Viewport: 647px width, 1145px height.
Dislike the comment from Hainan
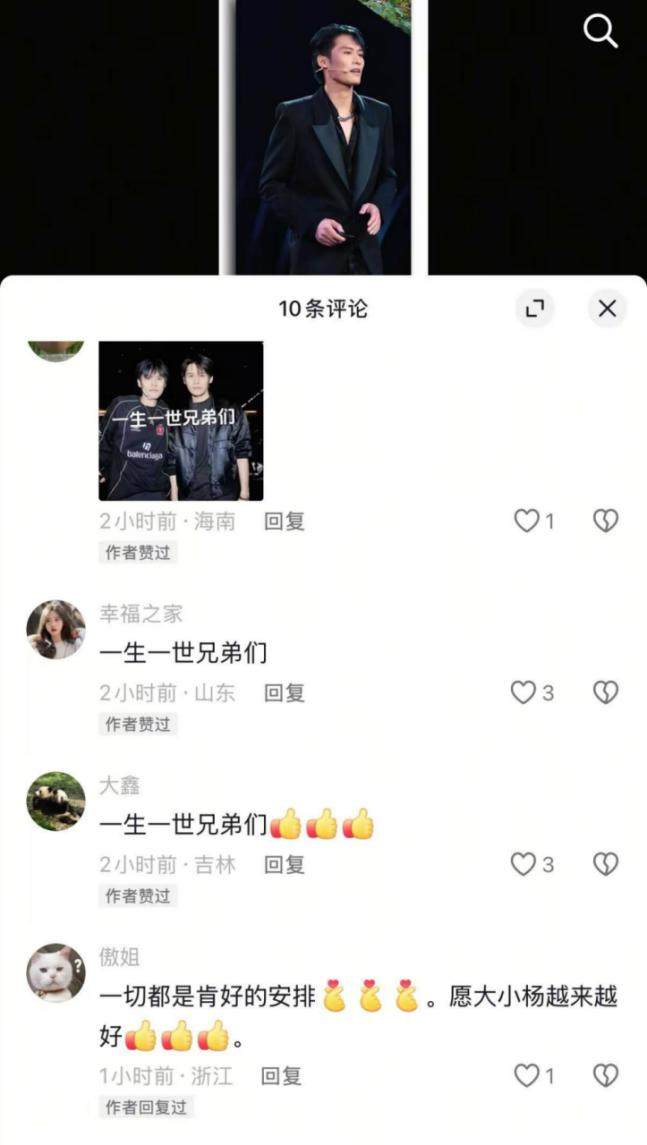tap(605, 521)
